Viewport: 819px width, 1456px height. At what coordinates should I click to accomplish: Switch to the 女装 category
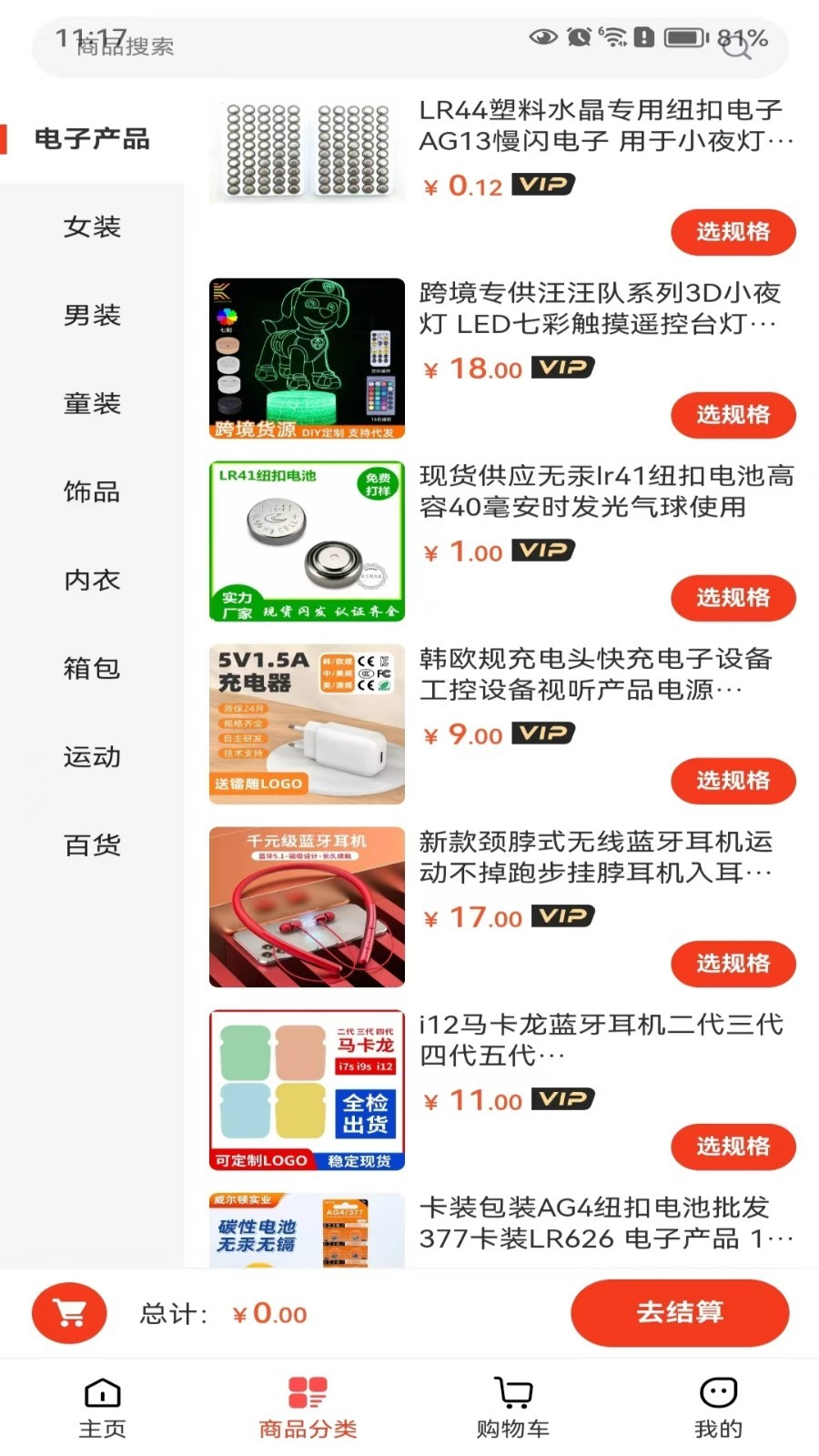pos(92,227)
